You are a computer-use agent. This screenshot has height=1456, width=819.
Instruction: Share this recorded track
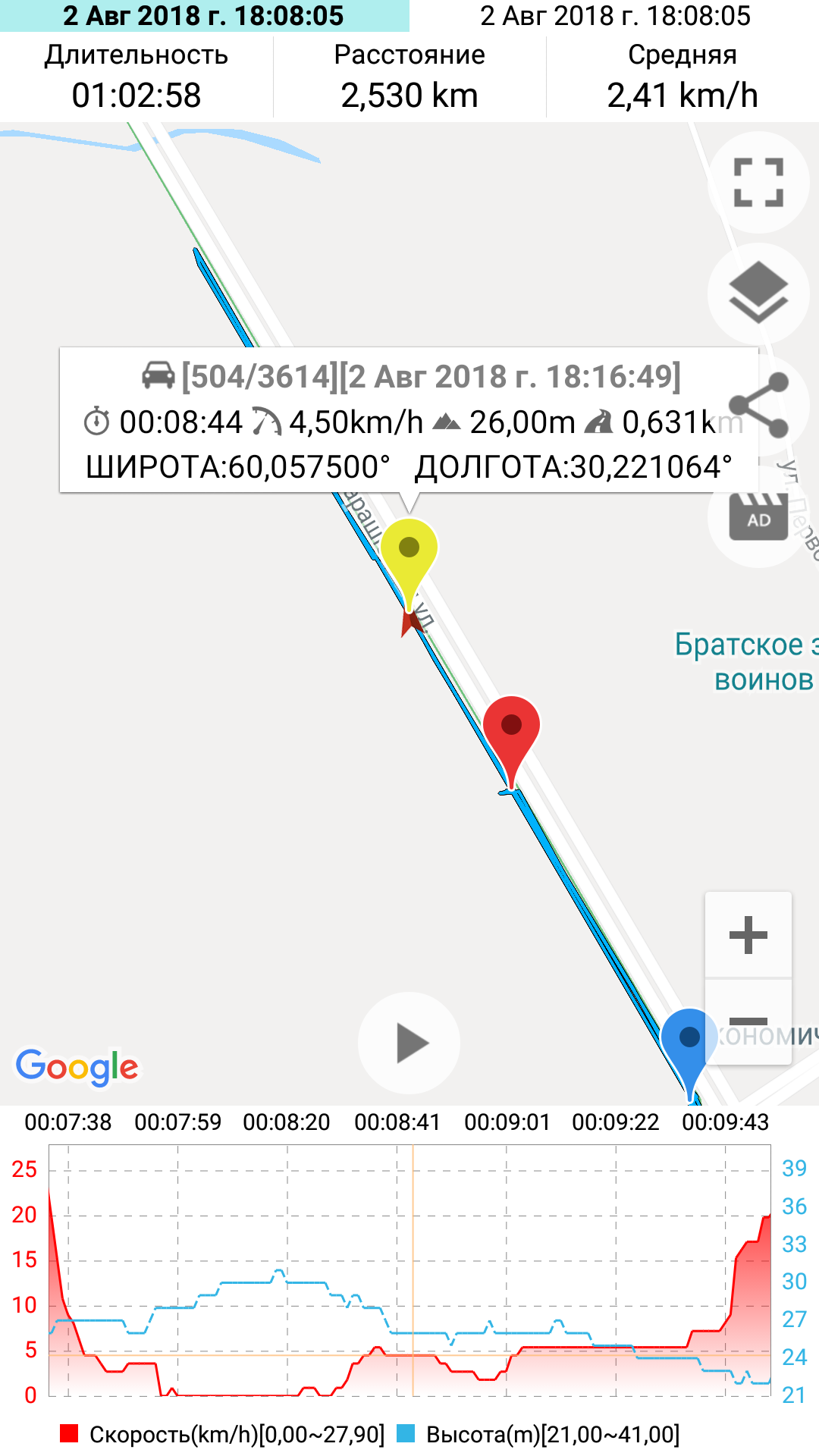click(x=758, y=405)
